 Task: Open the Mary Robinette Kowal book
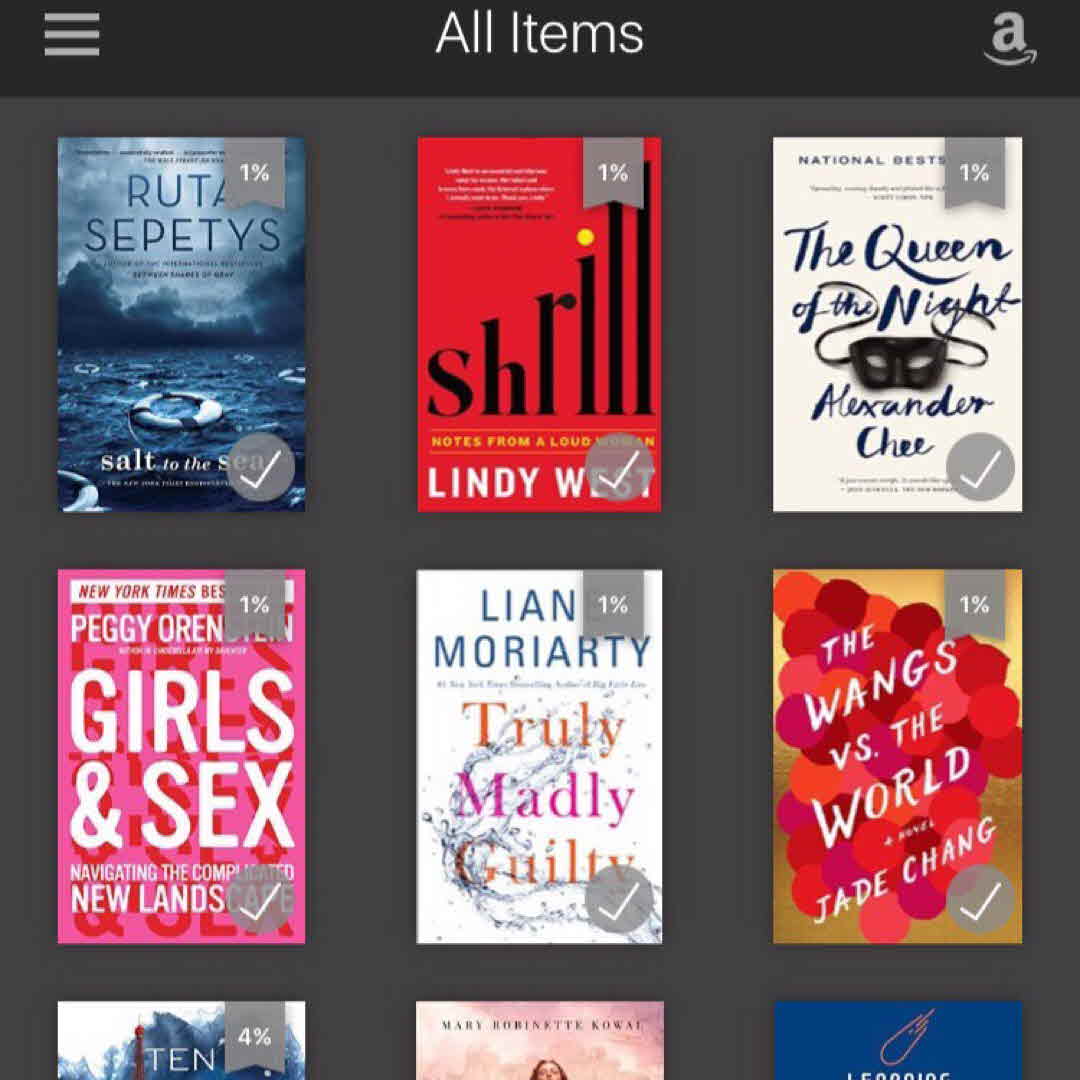539,1042
